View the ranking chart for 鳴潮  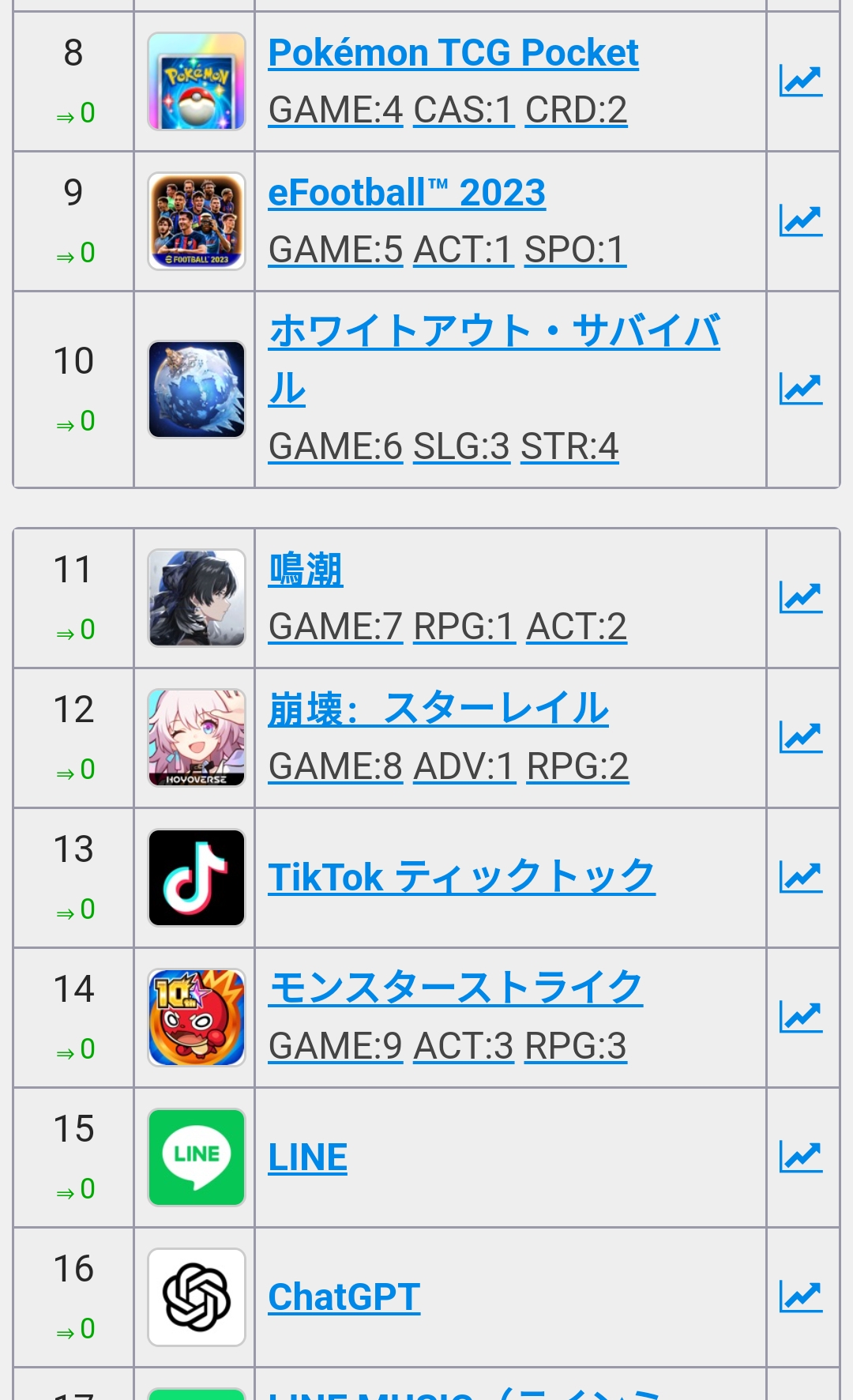pos(801,597)
